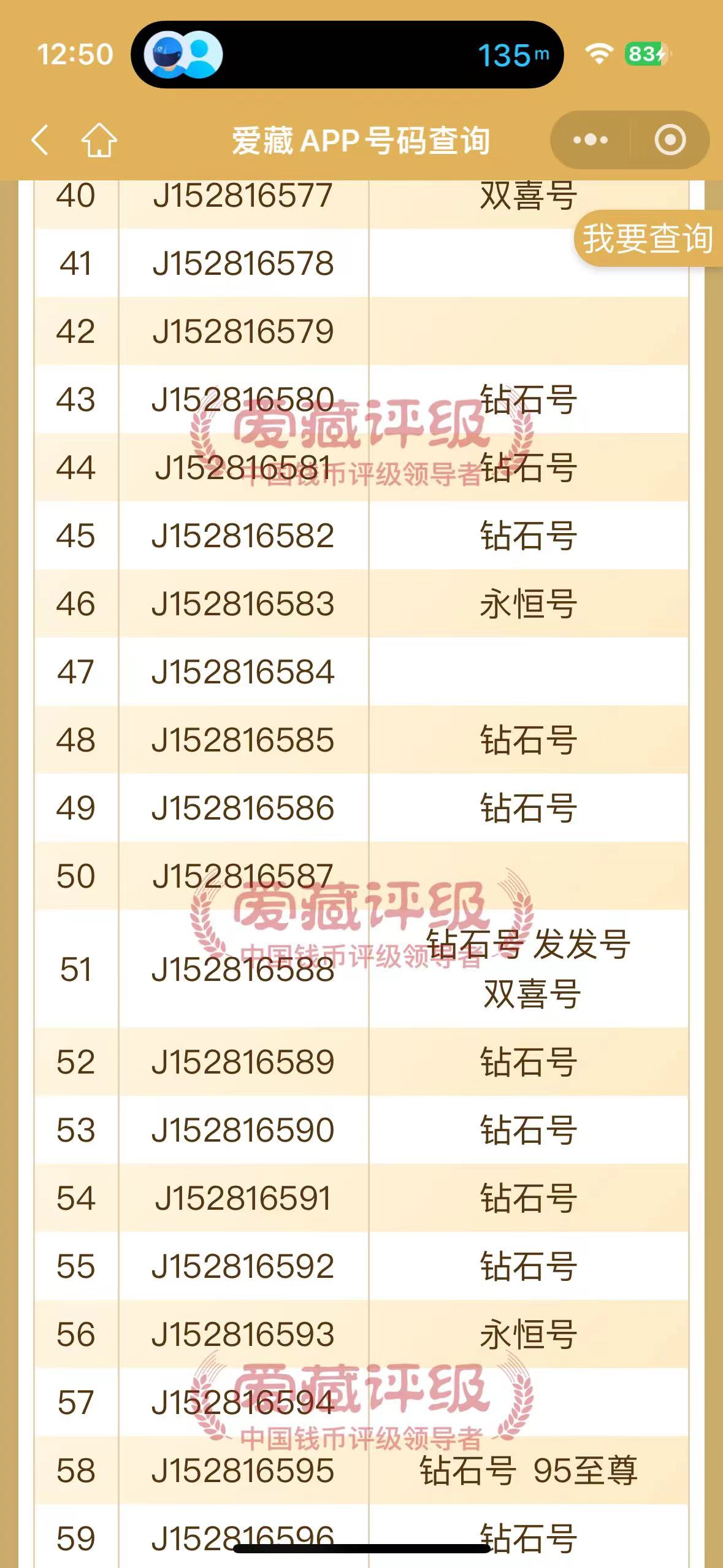Open the home icon beside the back arrow
The image size is (723, 1568).
click(x=98, y=140)
